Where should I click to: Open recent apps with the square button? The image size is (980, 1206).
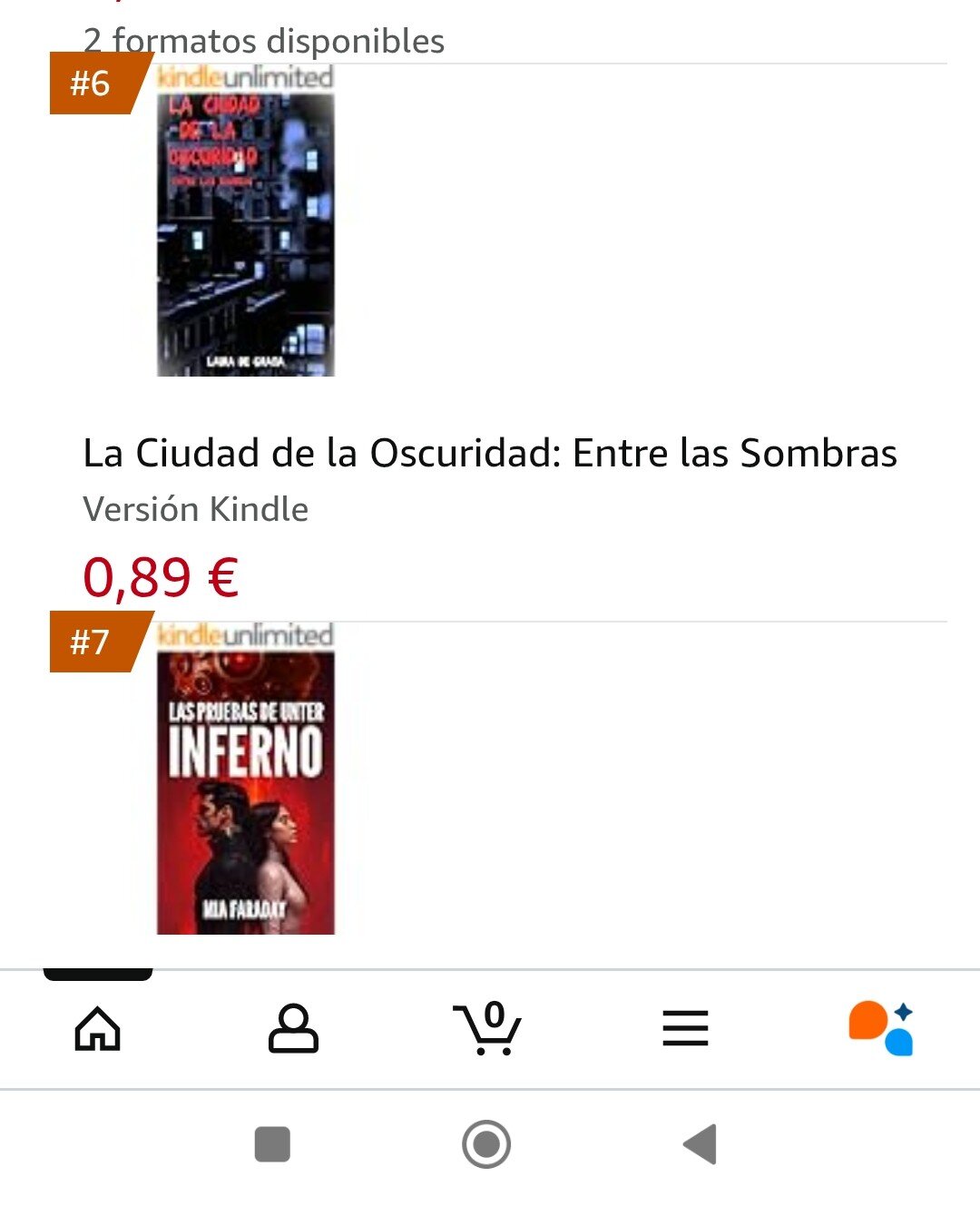point(272,1144)
